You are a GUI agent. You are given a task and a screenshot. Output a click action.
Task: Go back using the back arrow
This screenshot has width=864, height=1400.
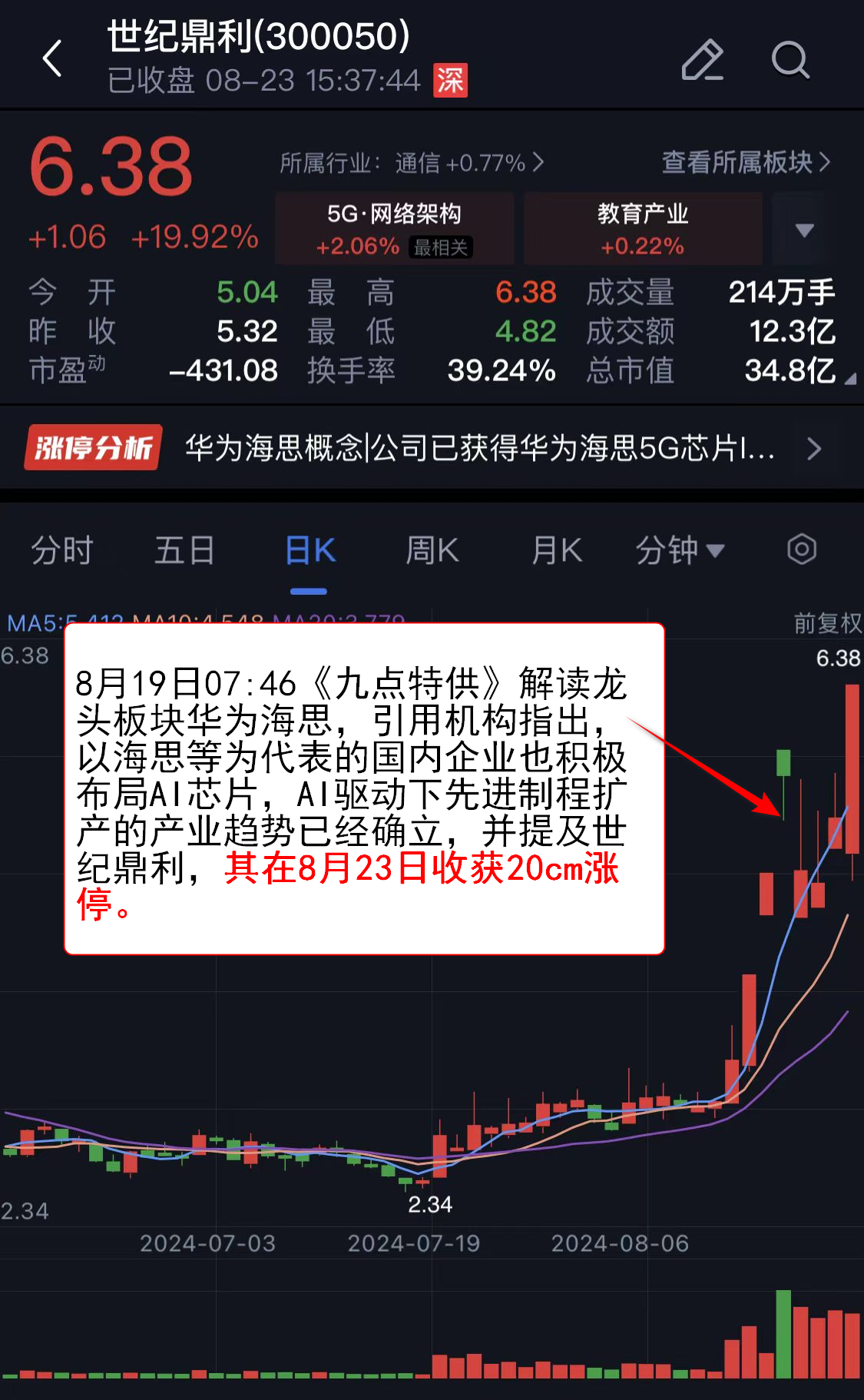tap(52, 59)
